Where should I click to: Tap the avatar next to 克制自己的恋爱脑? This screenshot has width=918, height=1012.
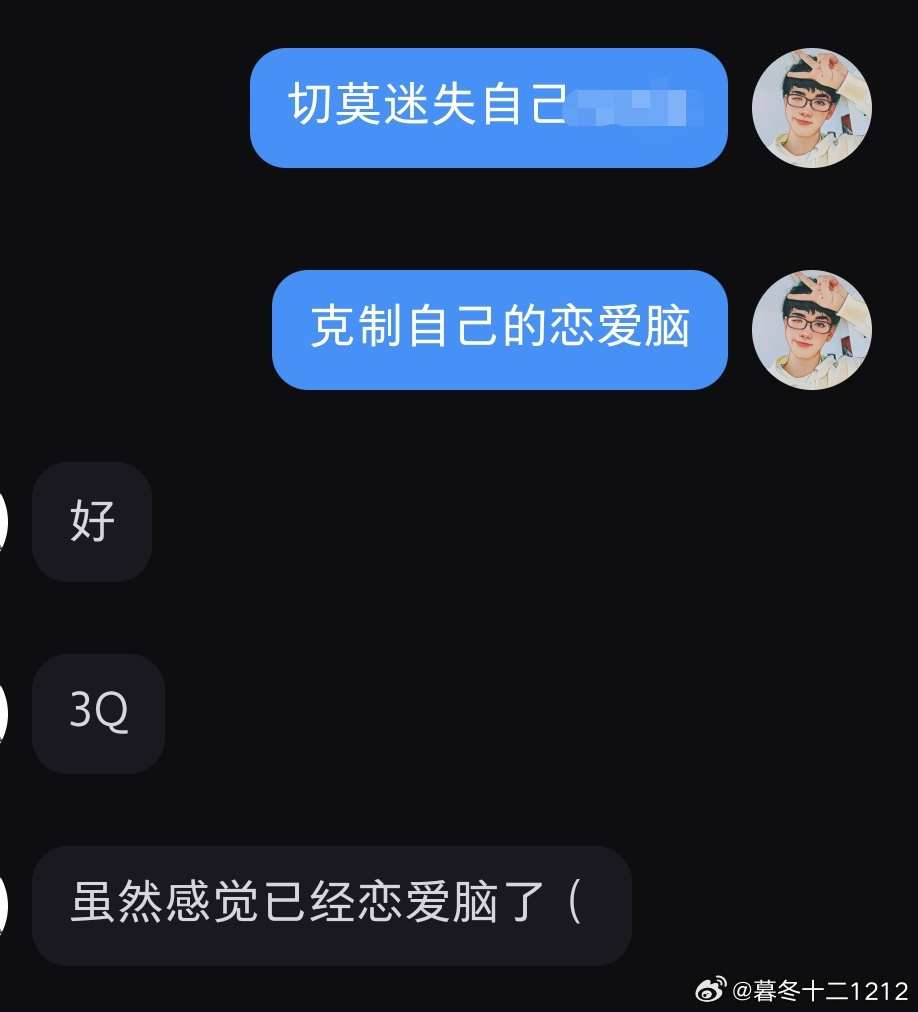811,330
